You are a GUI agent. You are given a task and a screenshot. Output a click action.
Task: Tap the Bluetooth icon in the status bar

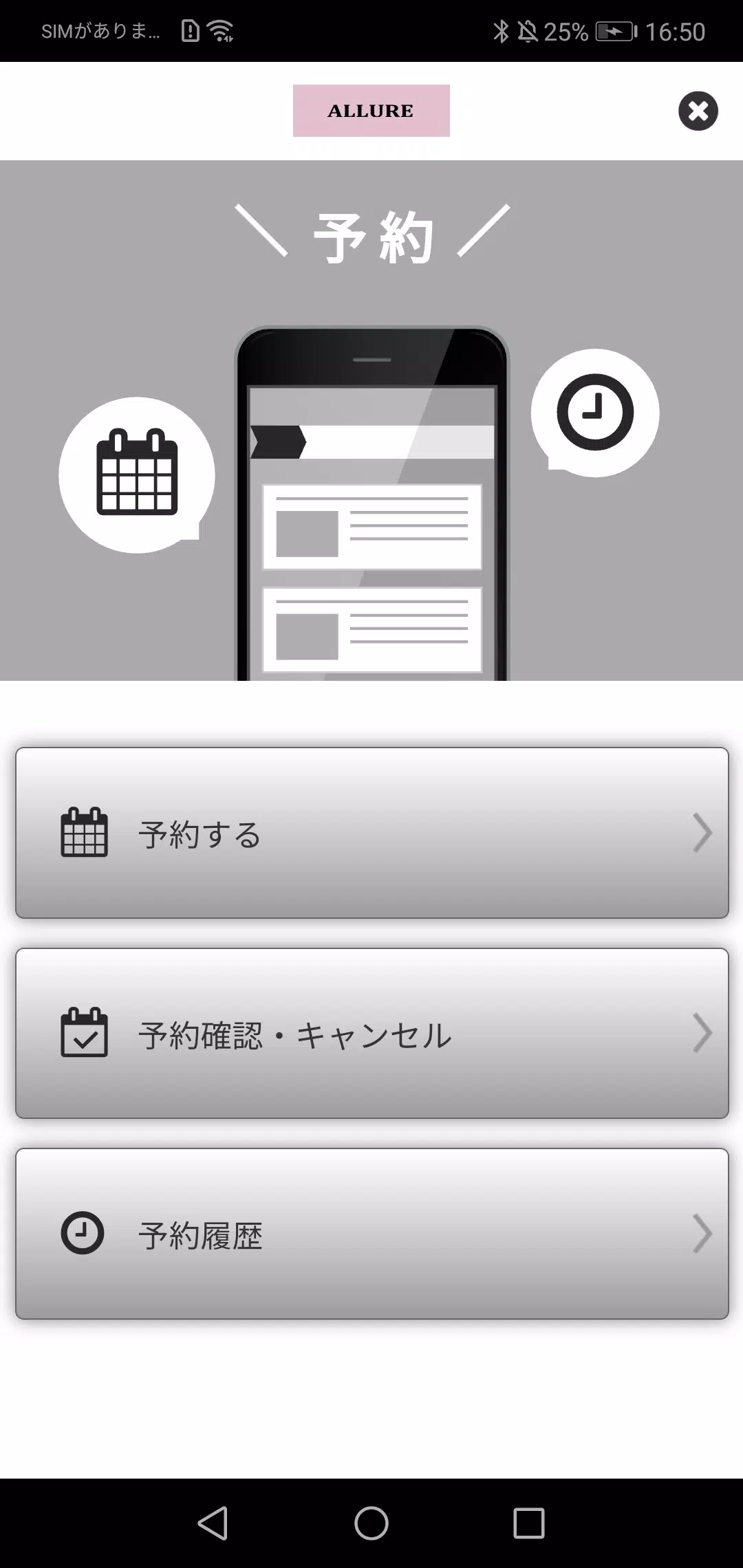[502, 31]
